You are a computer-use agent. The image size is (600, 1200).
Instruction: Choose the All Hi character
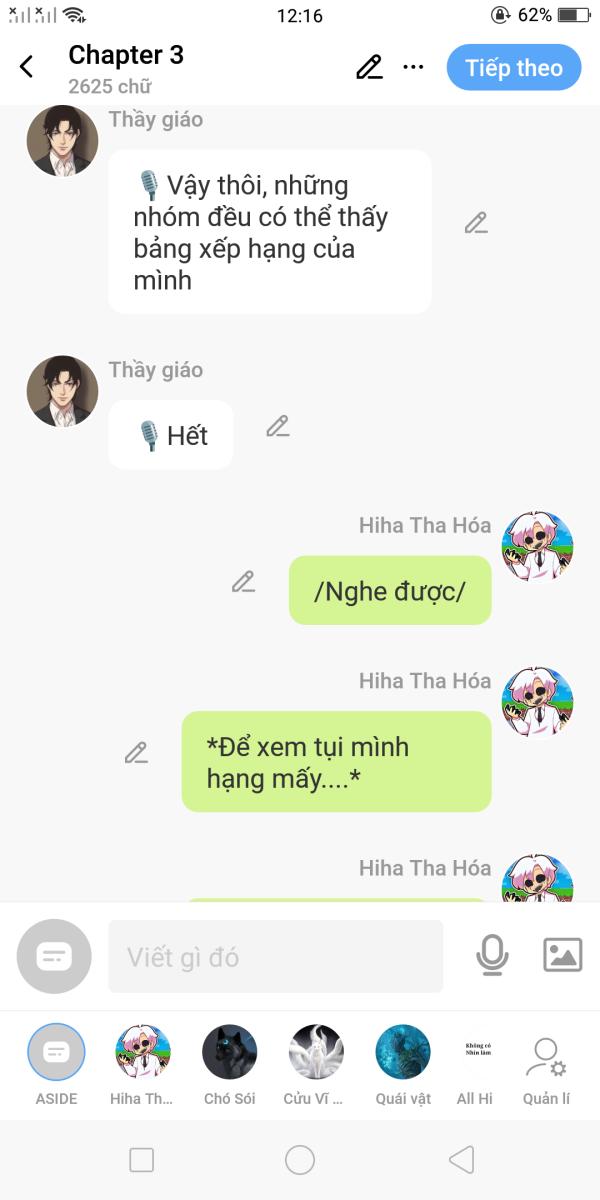point(476,1065)
